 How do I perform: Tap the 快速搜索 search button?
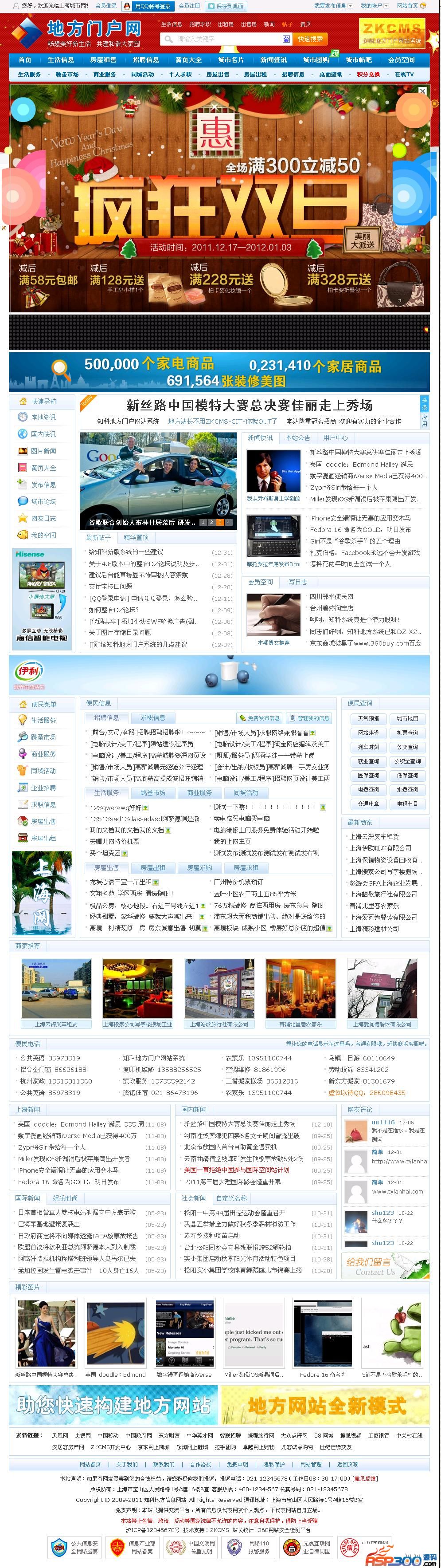click(x=310, y=39)
